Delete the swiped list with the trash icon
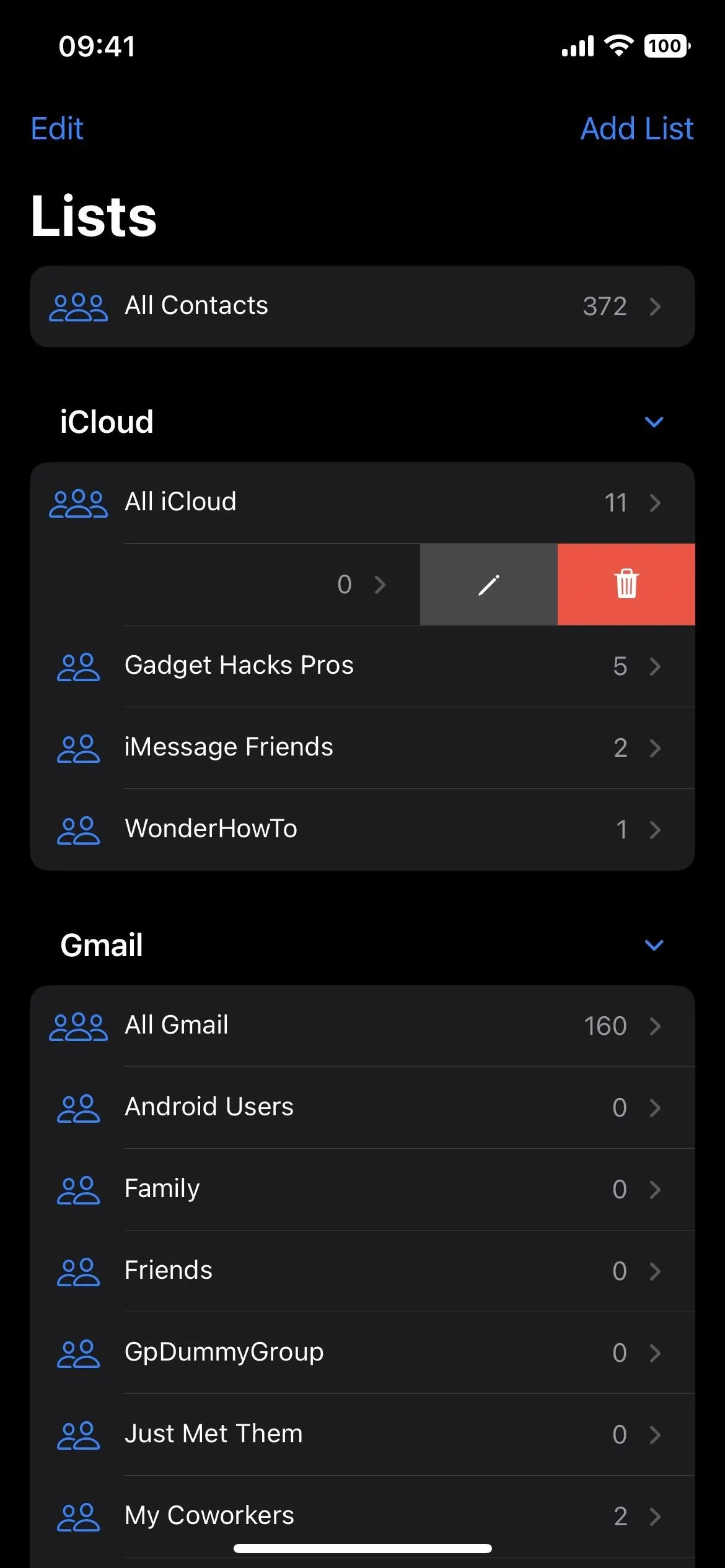Screen dimensions: 725x1568 coord(626,584)
